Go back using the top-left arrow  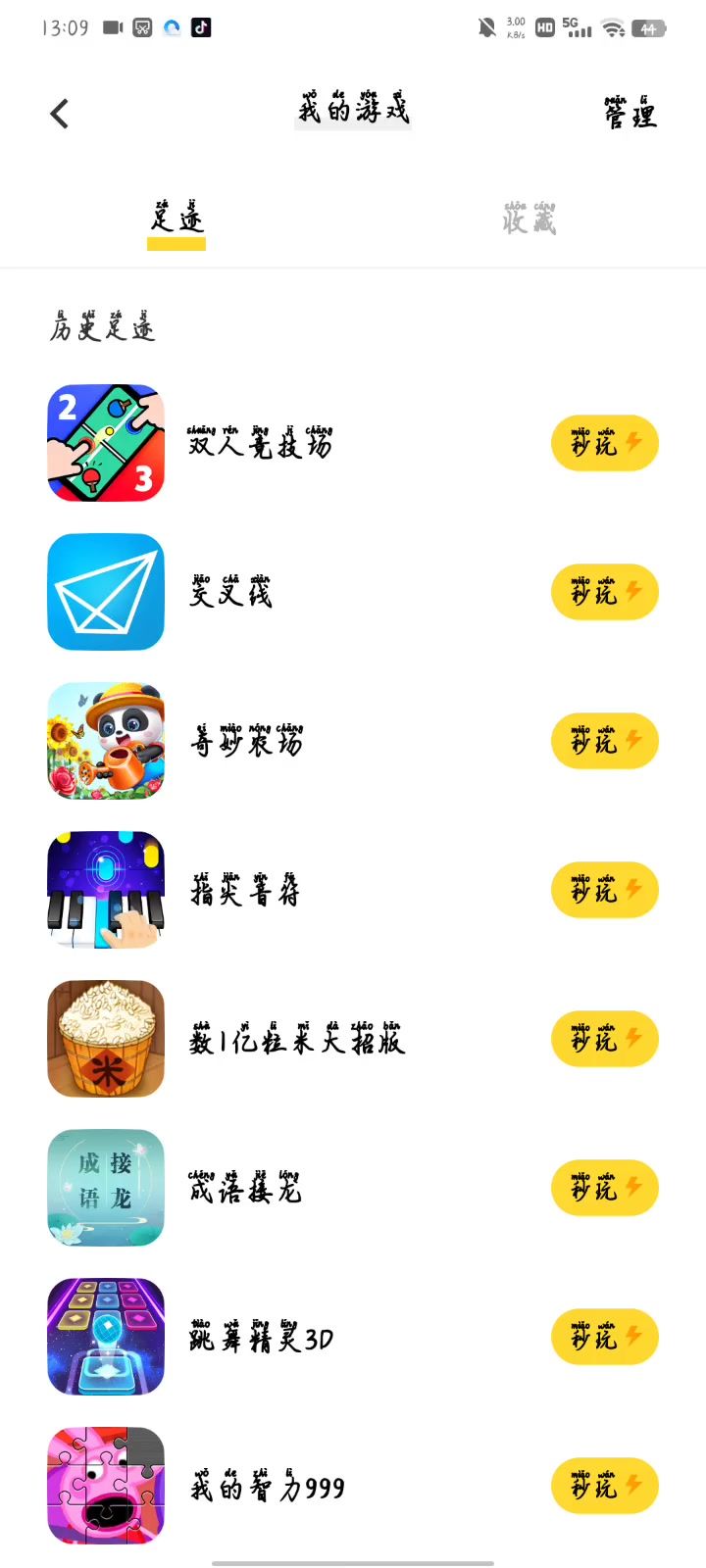pos(60,115)
